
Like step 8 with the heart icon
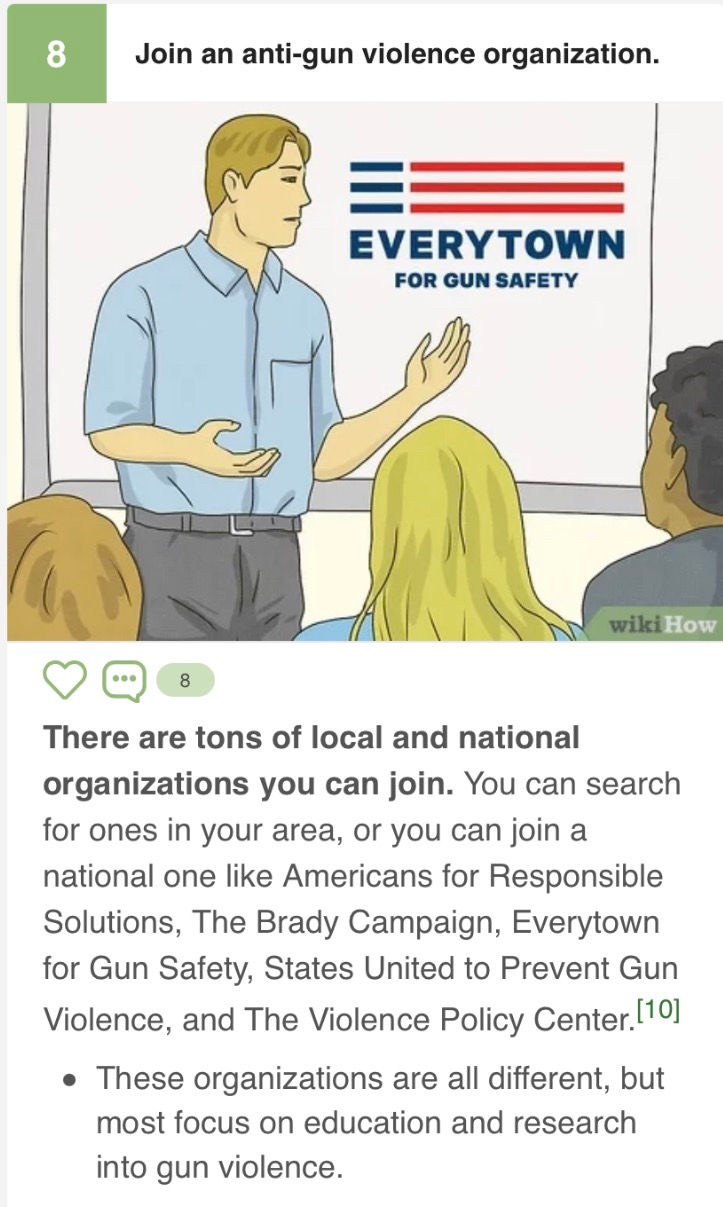pos(65,681)
